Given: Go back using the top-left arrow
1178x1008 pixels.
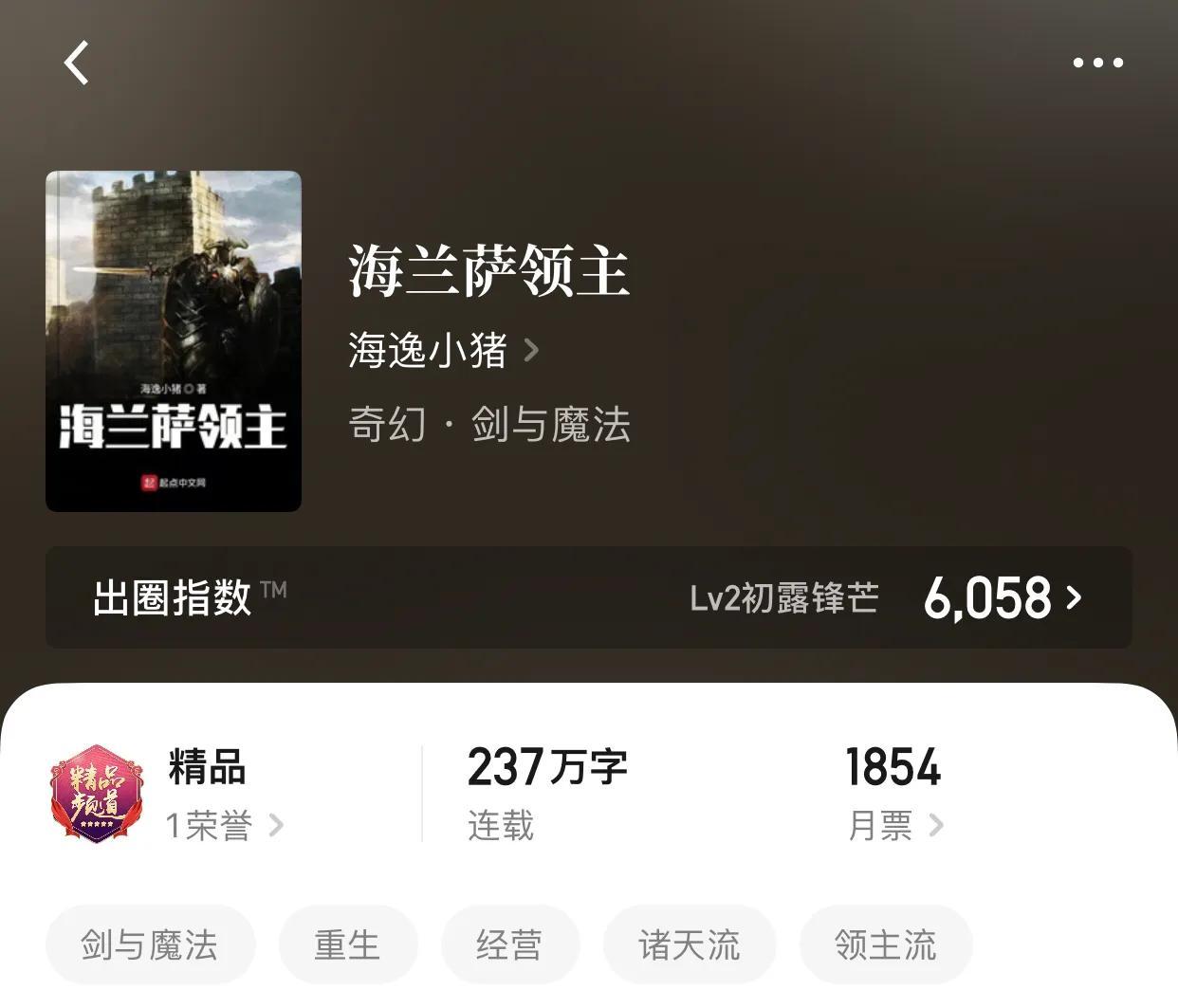Looking at the screenshot, I should 77,63.
